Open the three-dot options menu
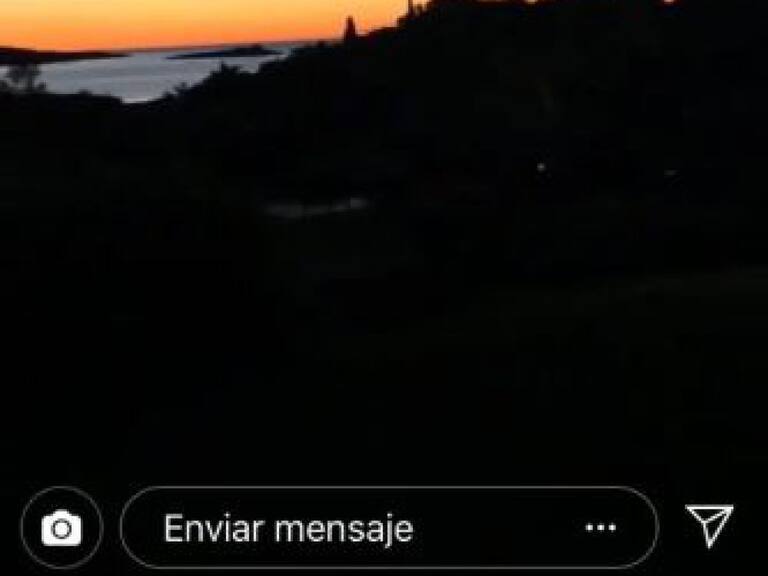Image resolution: width=768 pixels, height=576 pixels. [x=600, y=528]
